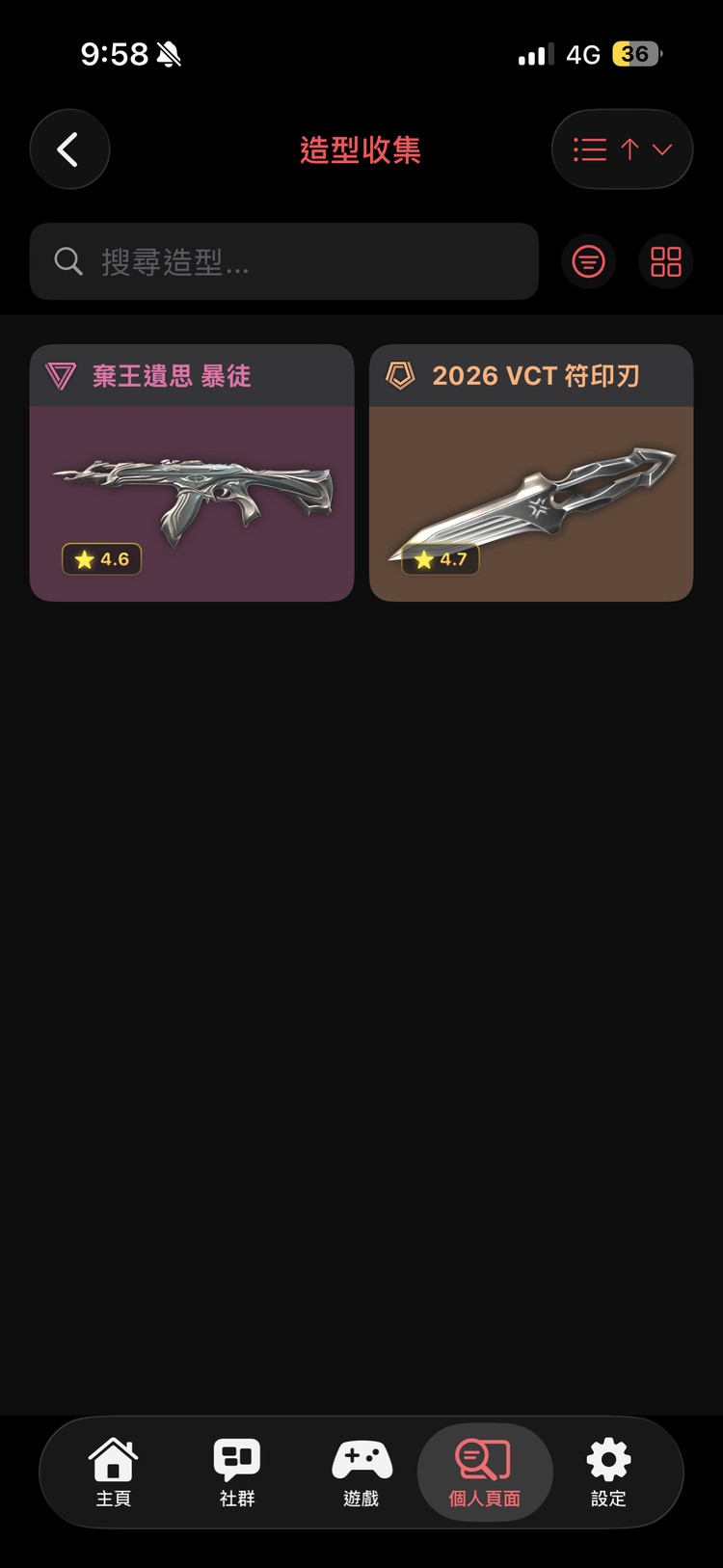Switch to the 社群 tab

[237, 1472]
